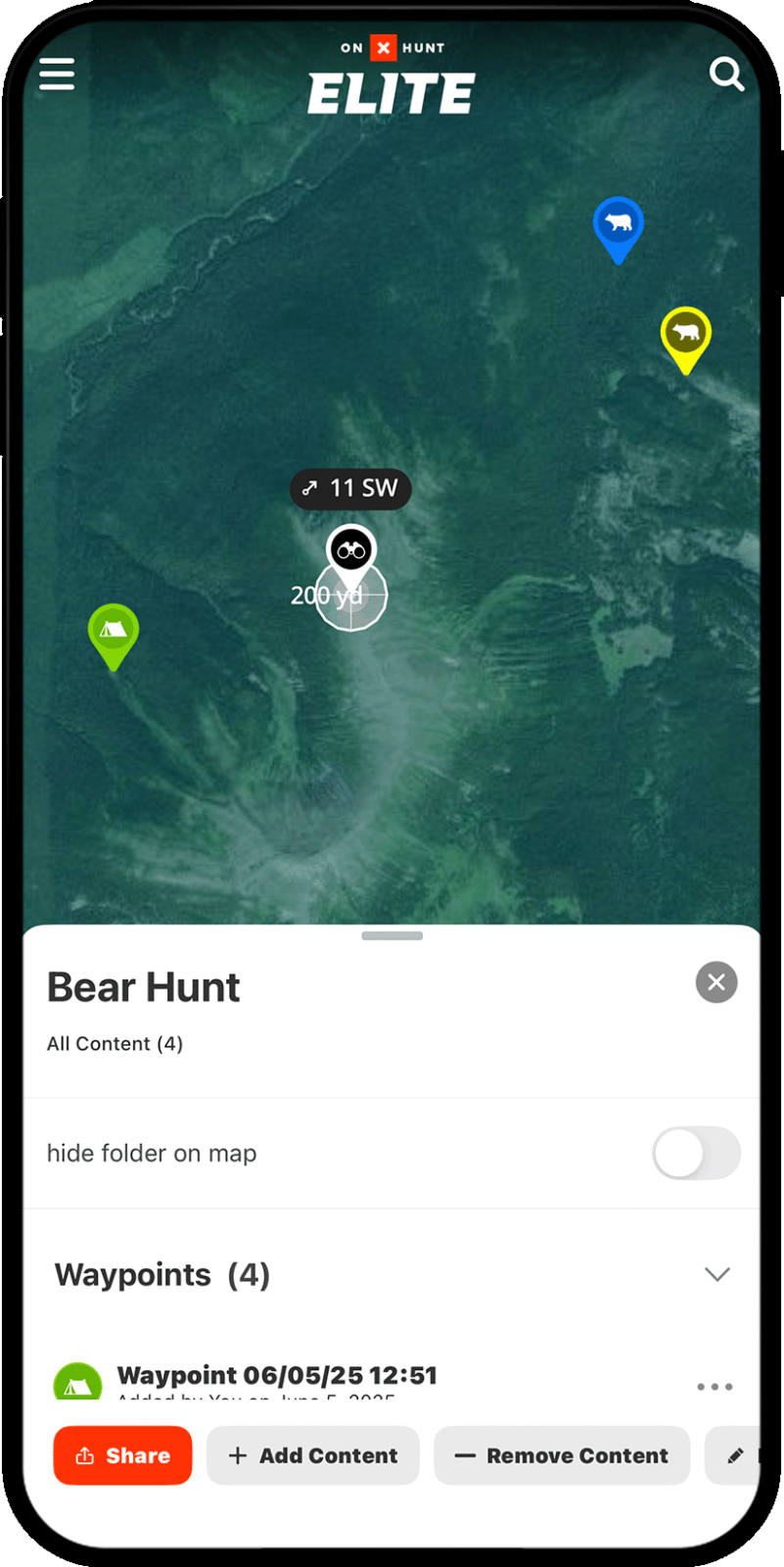Select the blue bear waypoint marker
This screenshot has width=784, height=1567.
point(618,224)
